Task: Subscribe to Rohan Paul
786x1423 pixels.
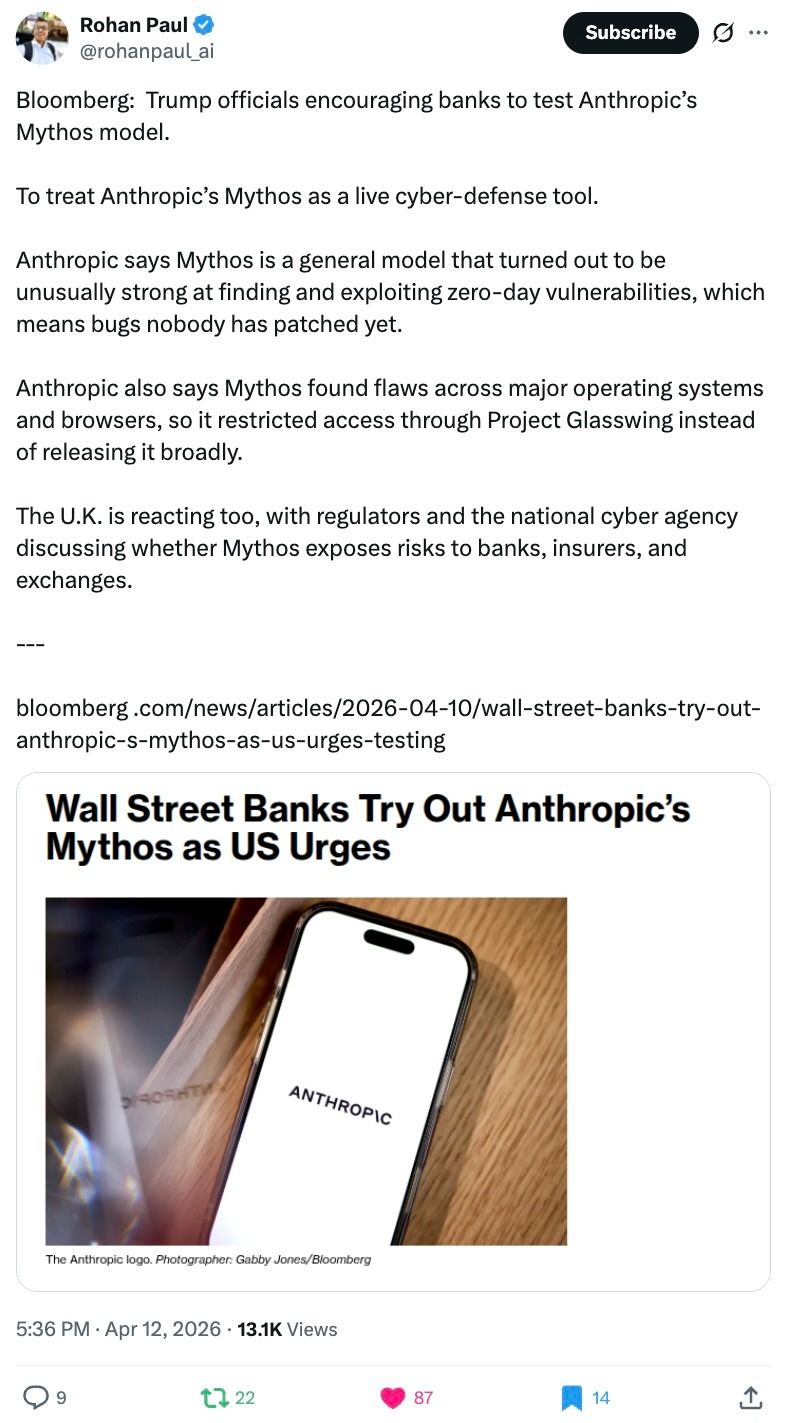Action: tap(630, 33)
